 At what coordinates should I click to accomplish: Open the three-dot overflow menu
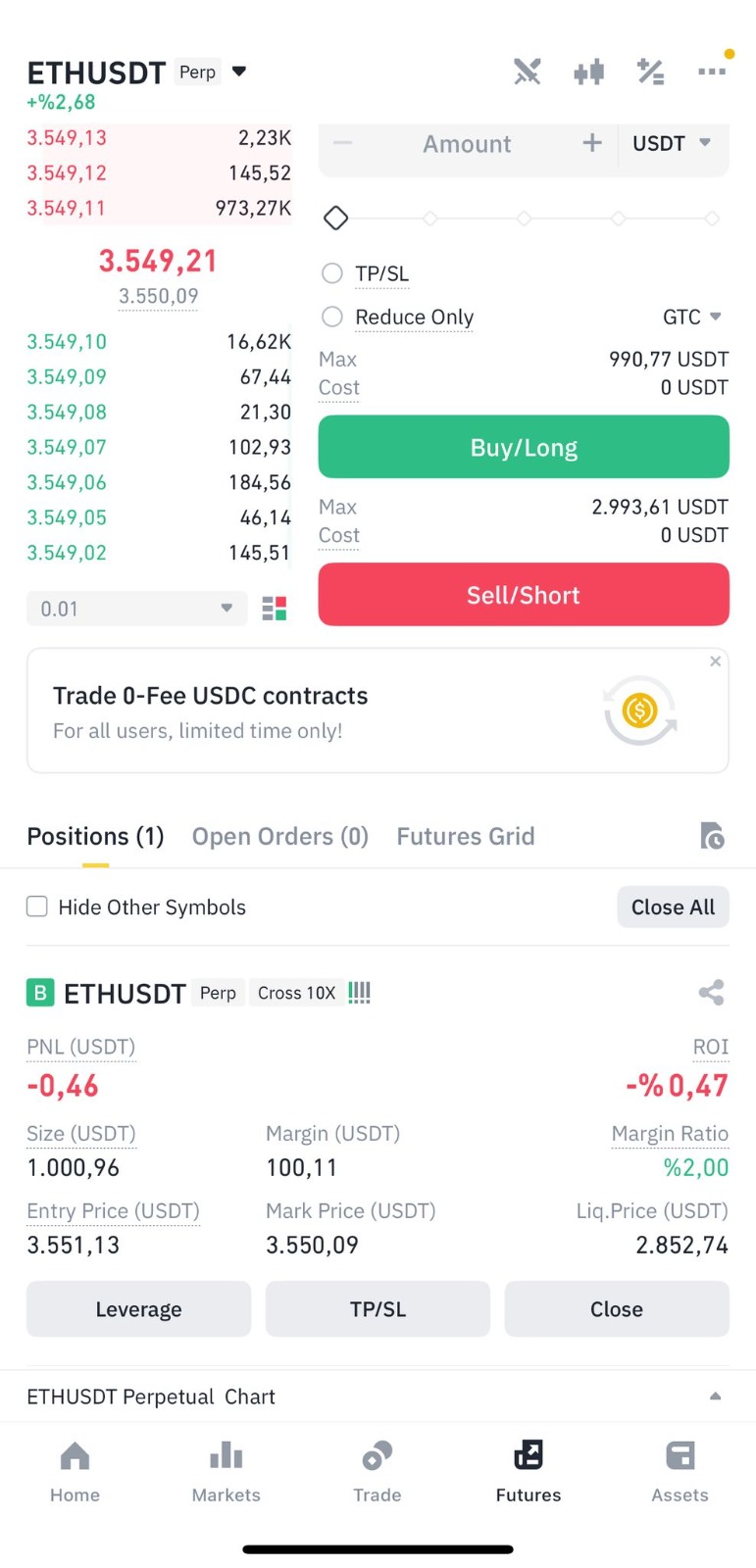(712, 72)
